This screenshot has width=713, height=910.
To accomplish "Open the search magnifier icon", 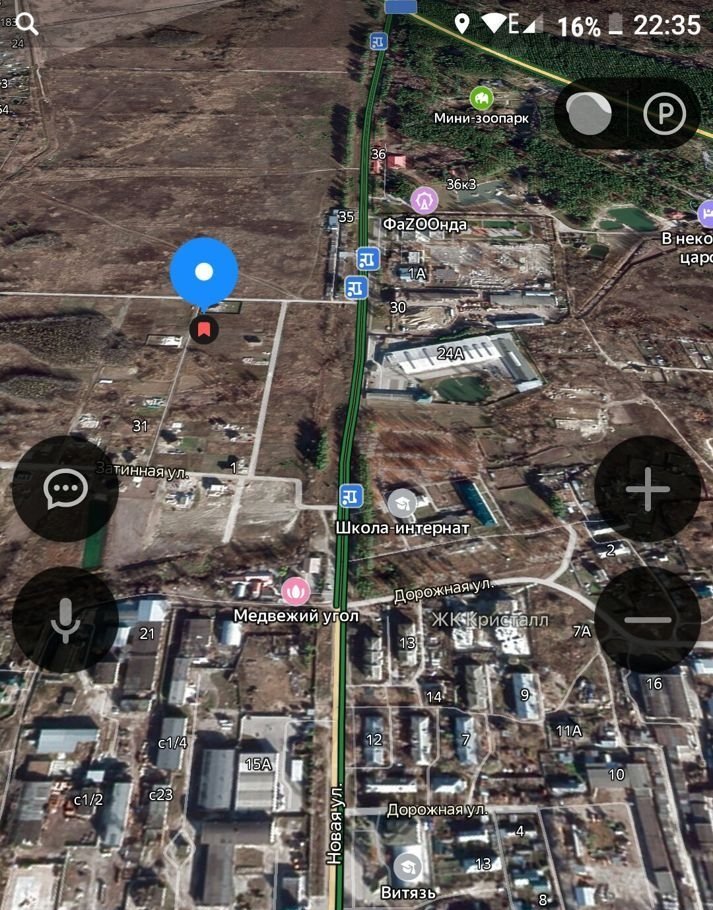I will pos(28,24).
